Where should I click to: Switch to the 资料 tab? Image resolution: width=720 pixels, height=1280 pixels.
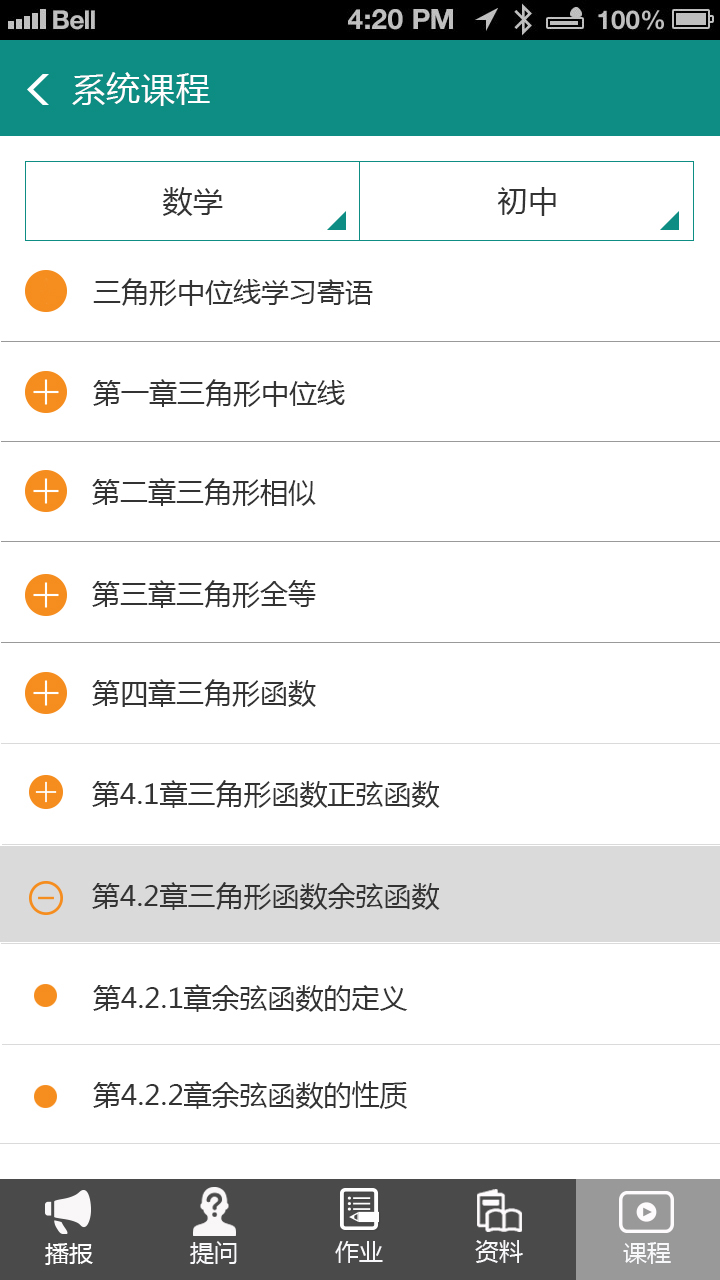point(499,1228)
